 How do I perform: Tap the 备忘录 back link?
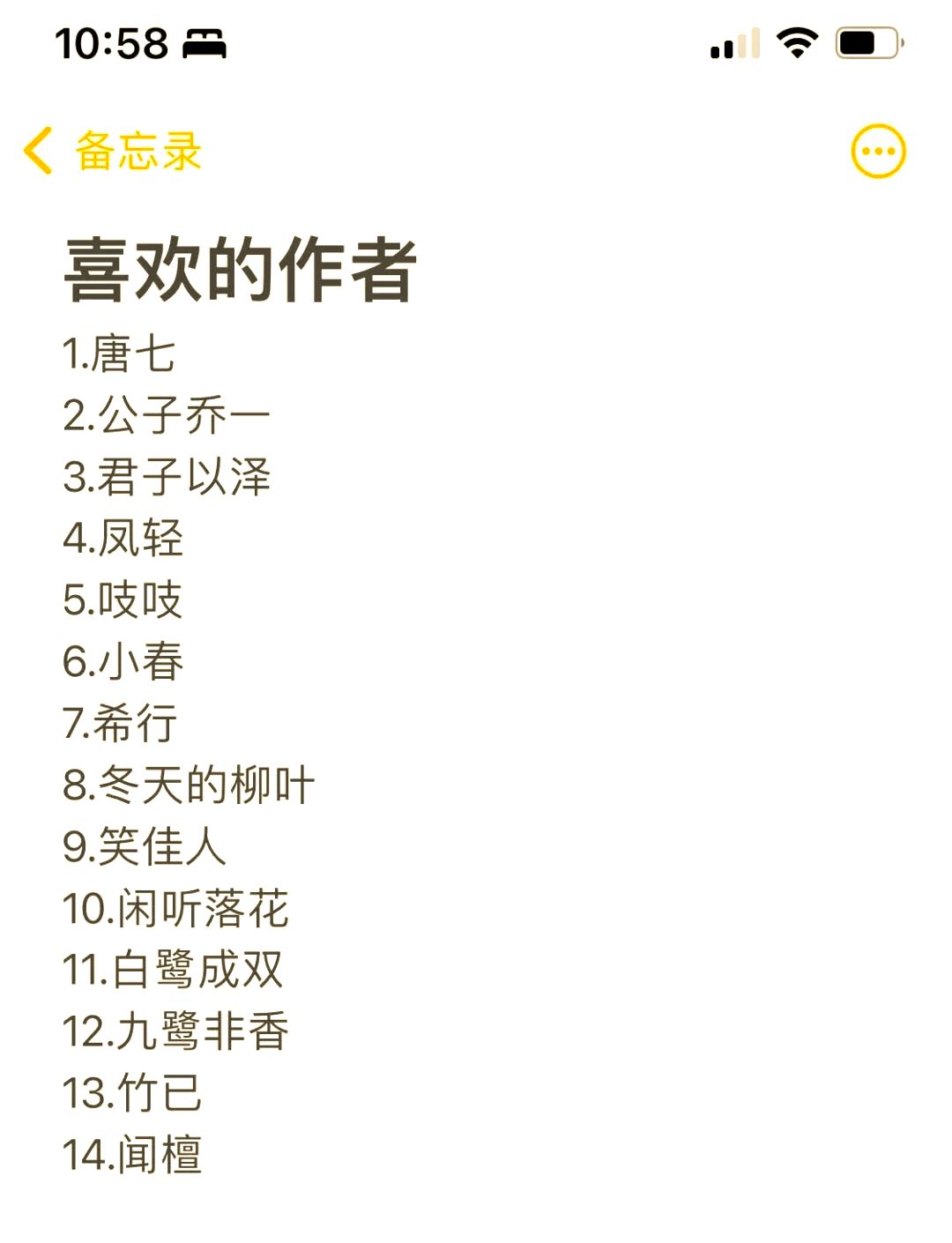137,151
